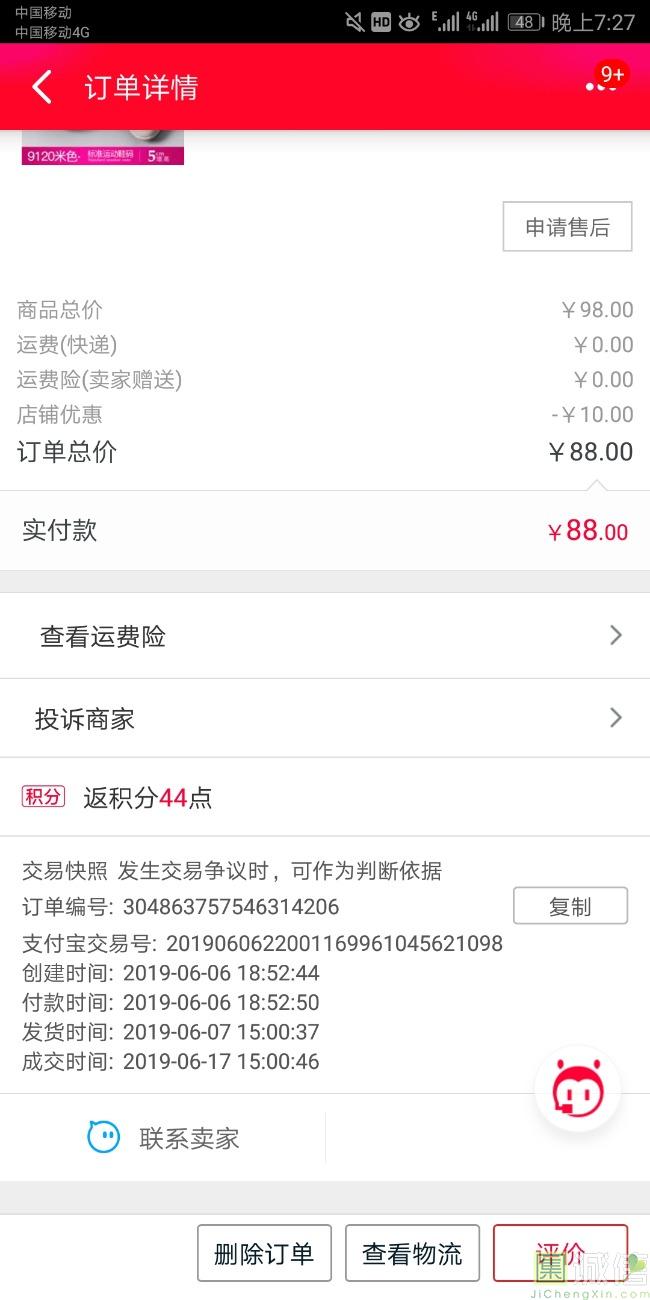Open the overflow menu with 9+ badge
This screenshot has height=1300, width=650.
pos(601,86)
